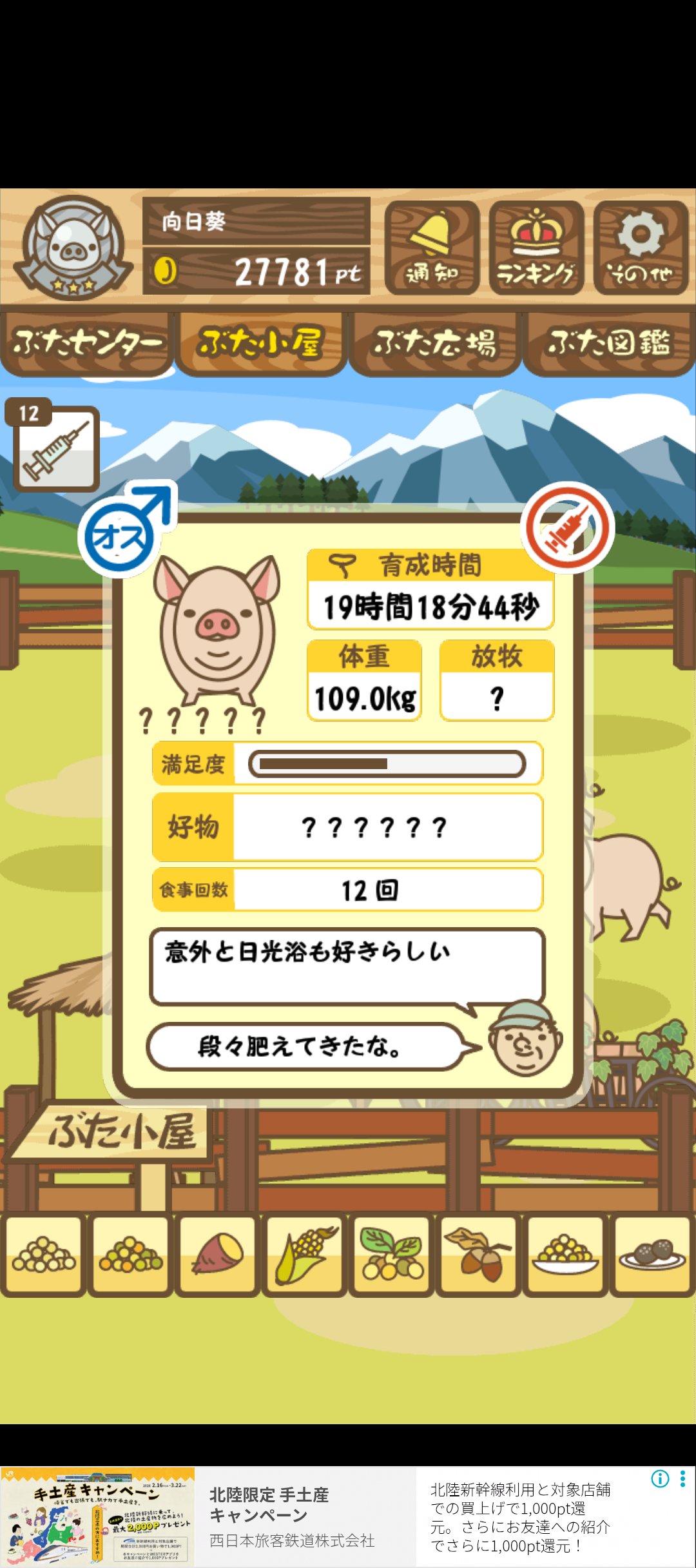Select the dark truffle plate feed

[x=653, y=1255]
